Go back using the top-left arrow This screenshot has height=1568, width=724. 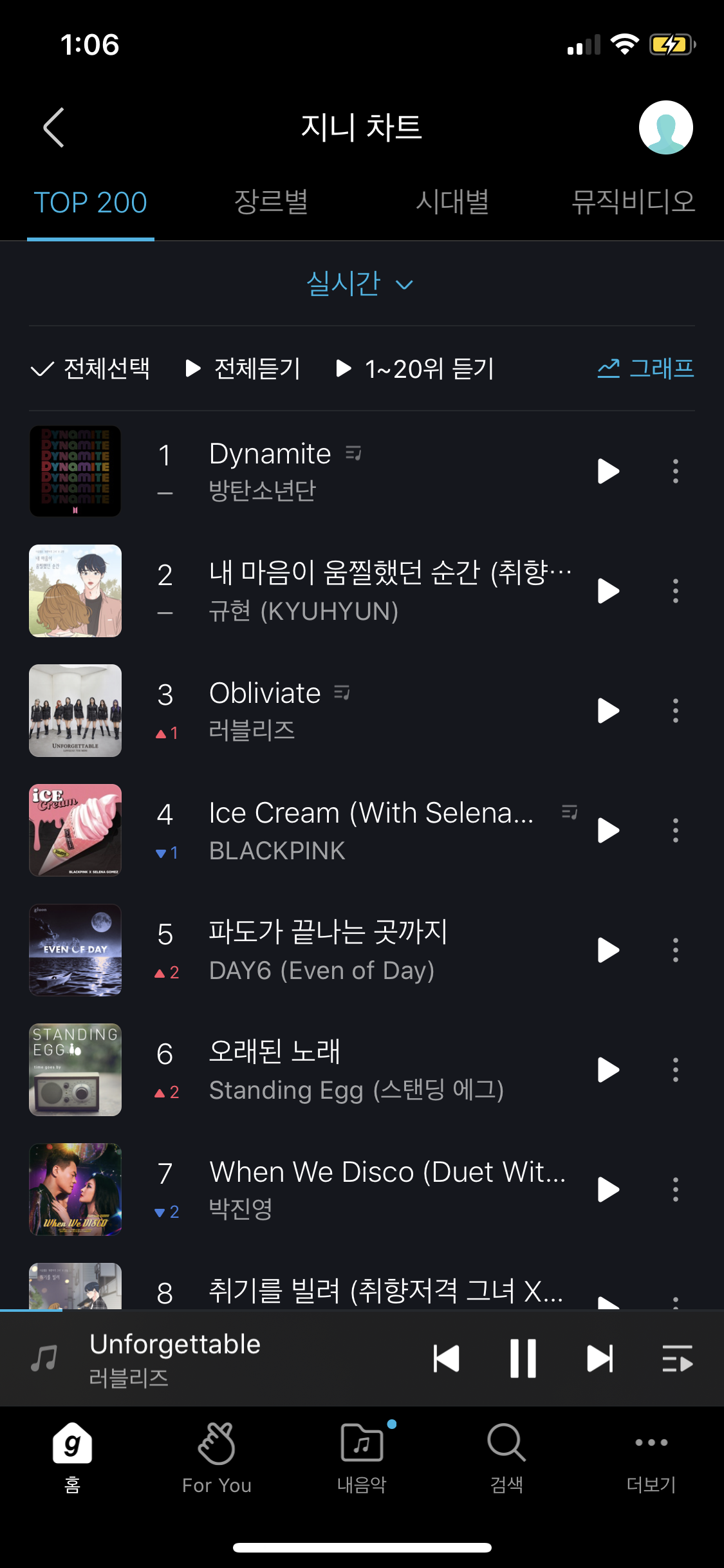[x=54, y=127]
